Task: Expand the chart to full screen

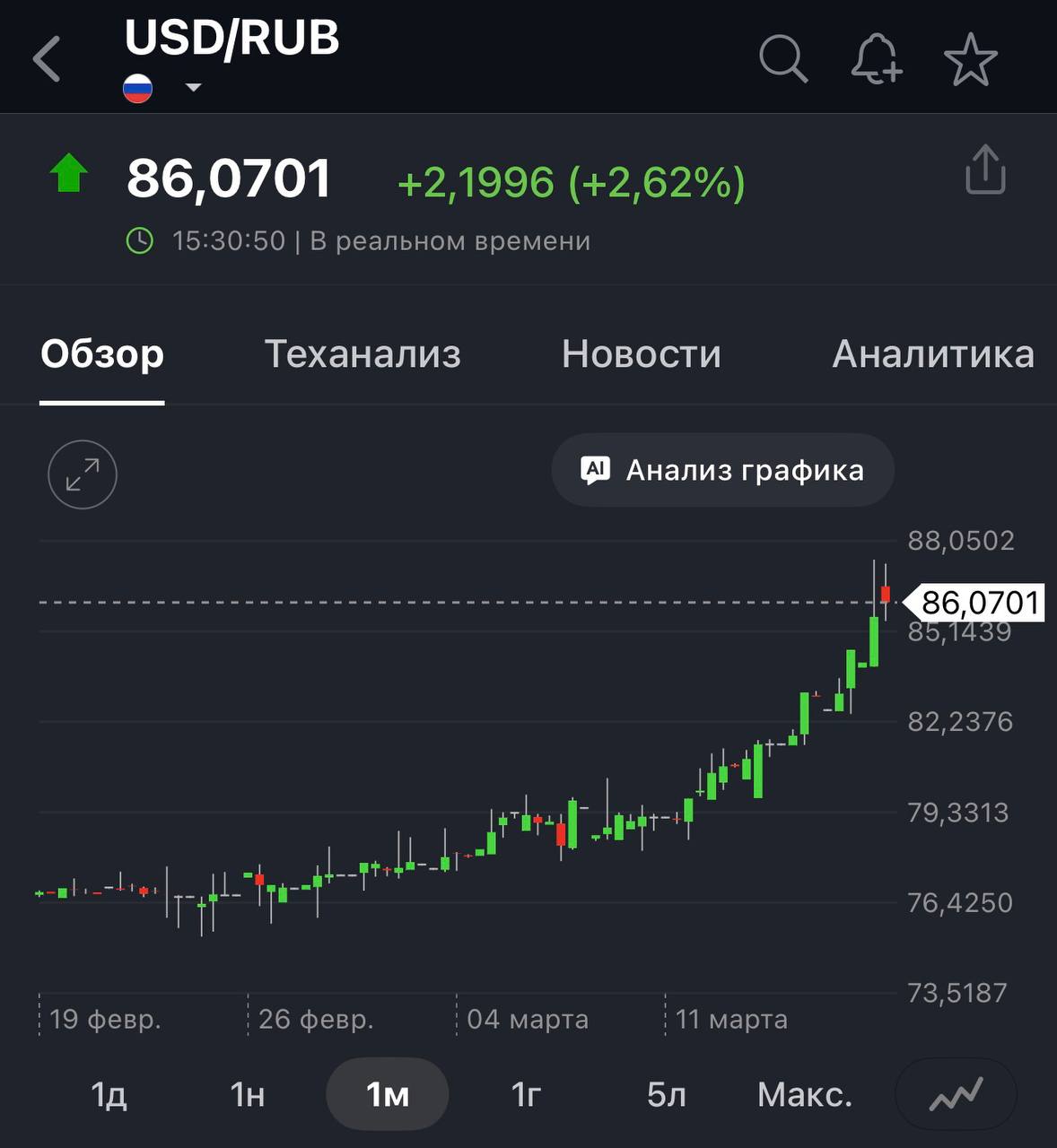Action: pos(83,474)
